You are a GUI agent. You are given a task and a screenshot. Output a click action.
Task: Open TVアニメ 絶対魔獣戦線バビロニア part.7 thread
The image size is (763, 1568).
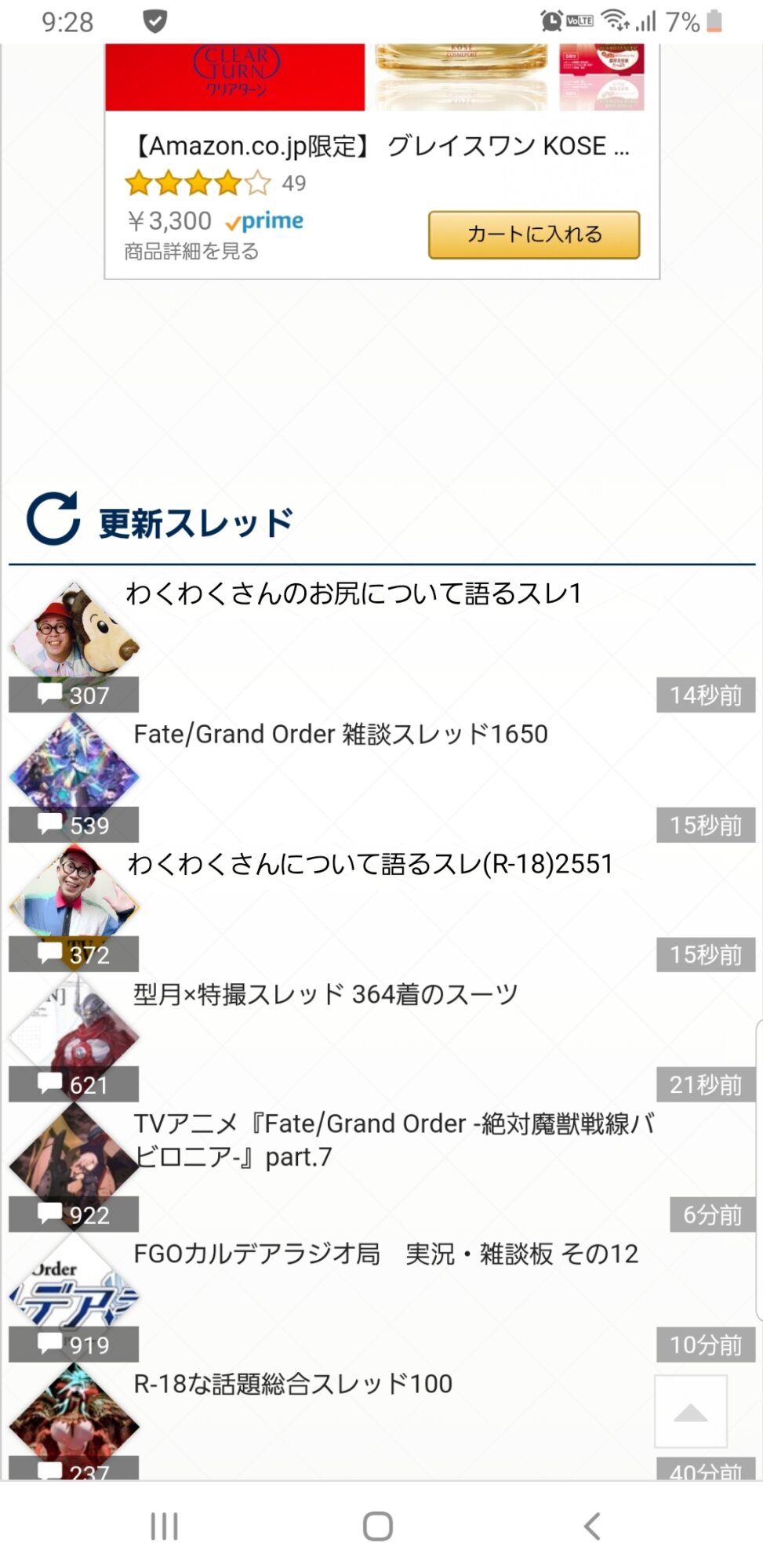pyautogui.click(x=392, y=1139)
